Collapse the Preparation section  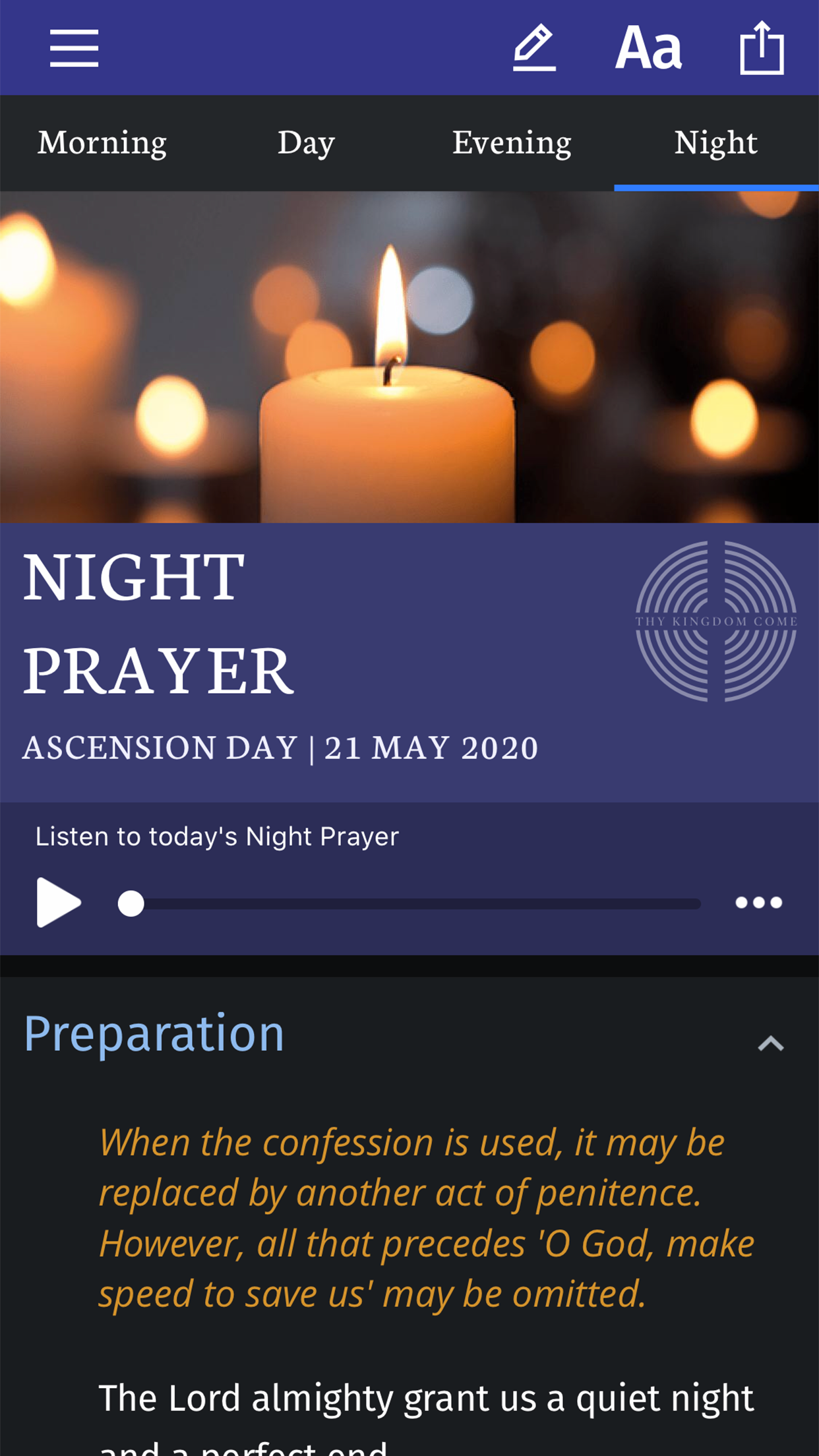tap(770, 1043)
